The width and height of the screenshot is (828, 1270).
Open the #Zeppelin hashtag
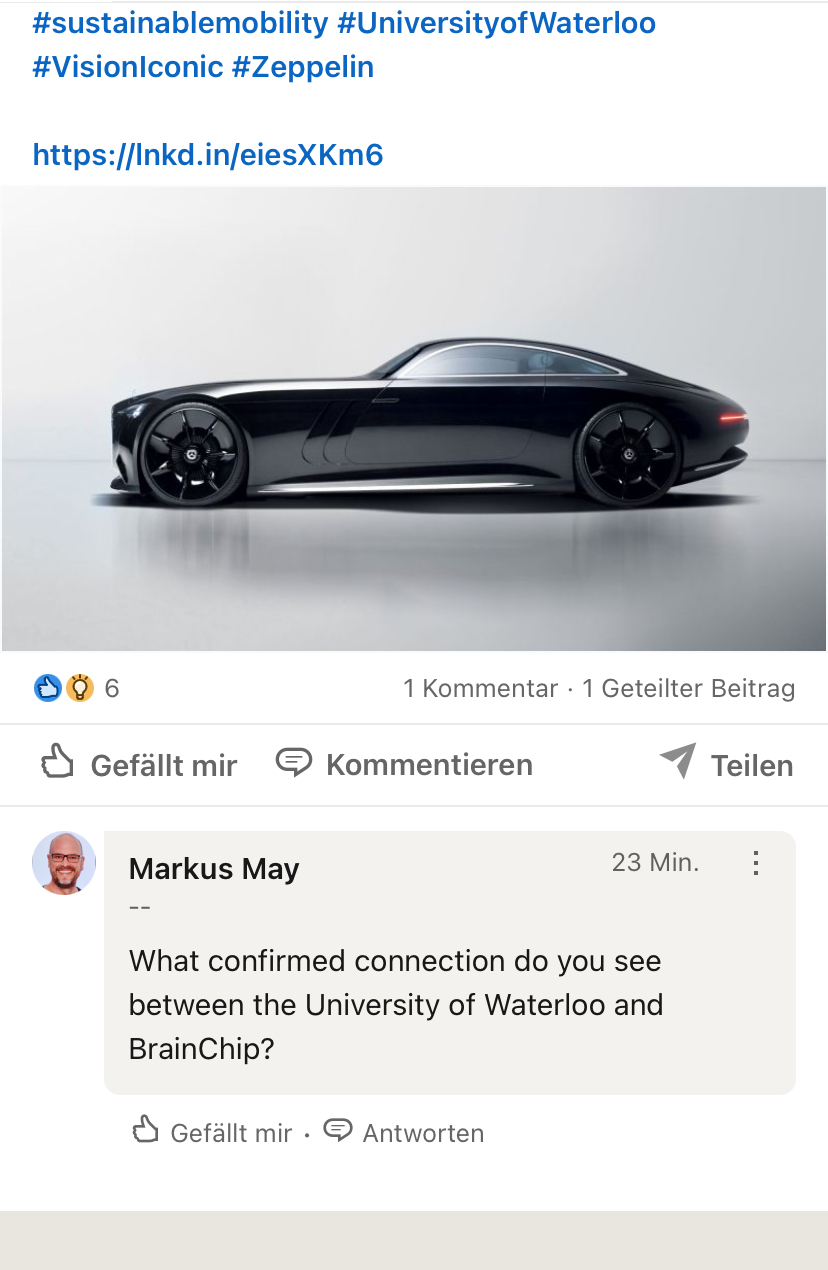[x=321, y=67]
